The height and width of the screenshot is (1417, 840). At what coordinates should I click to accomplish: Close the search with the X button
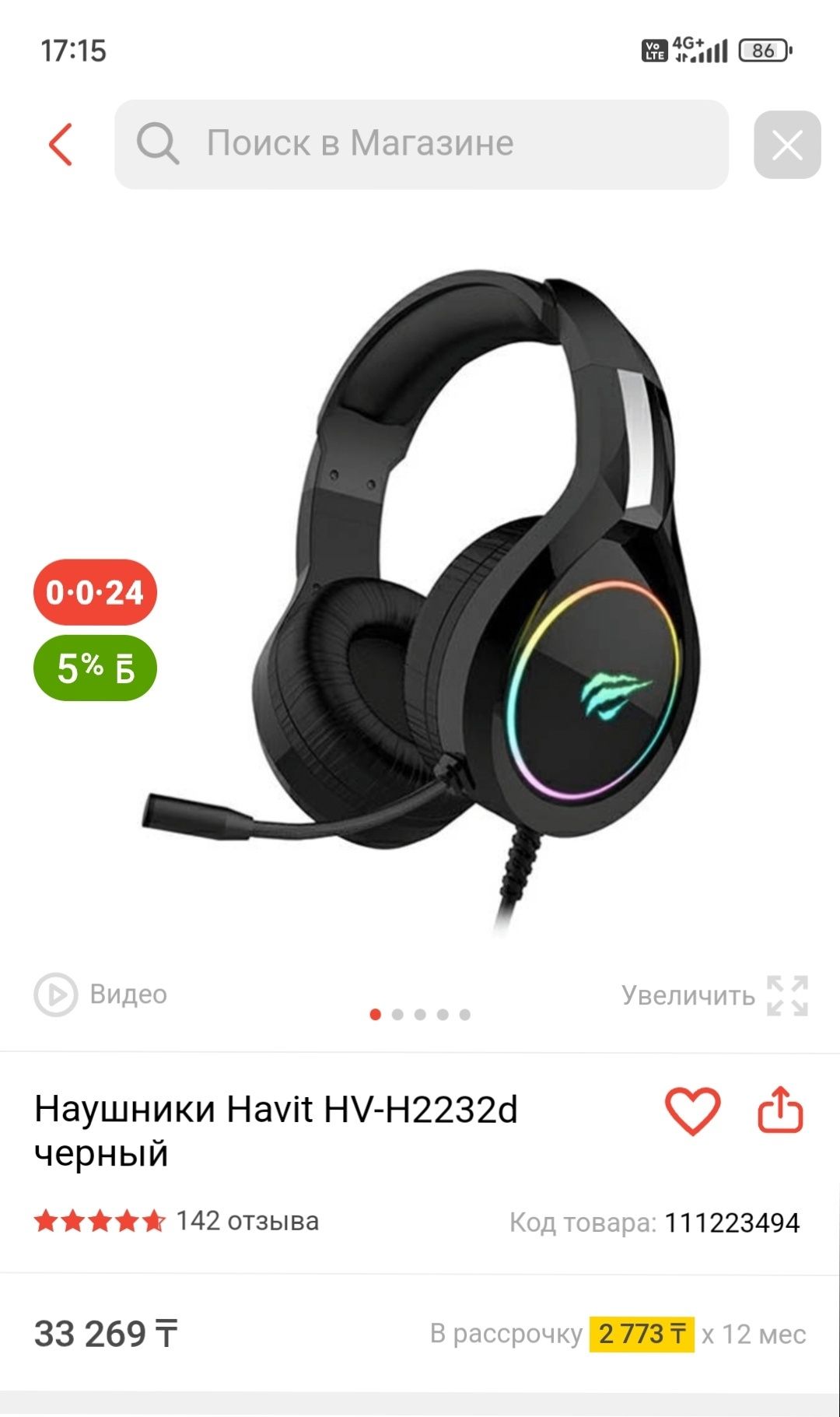[787, 145]
